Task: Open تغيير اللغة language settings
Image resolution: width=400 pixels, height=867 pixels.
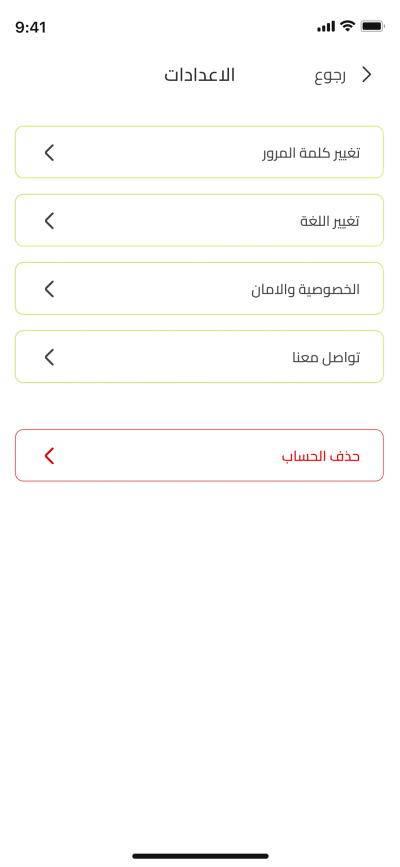Action: 199,220
